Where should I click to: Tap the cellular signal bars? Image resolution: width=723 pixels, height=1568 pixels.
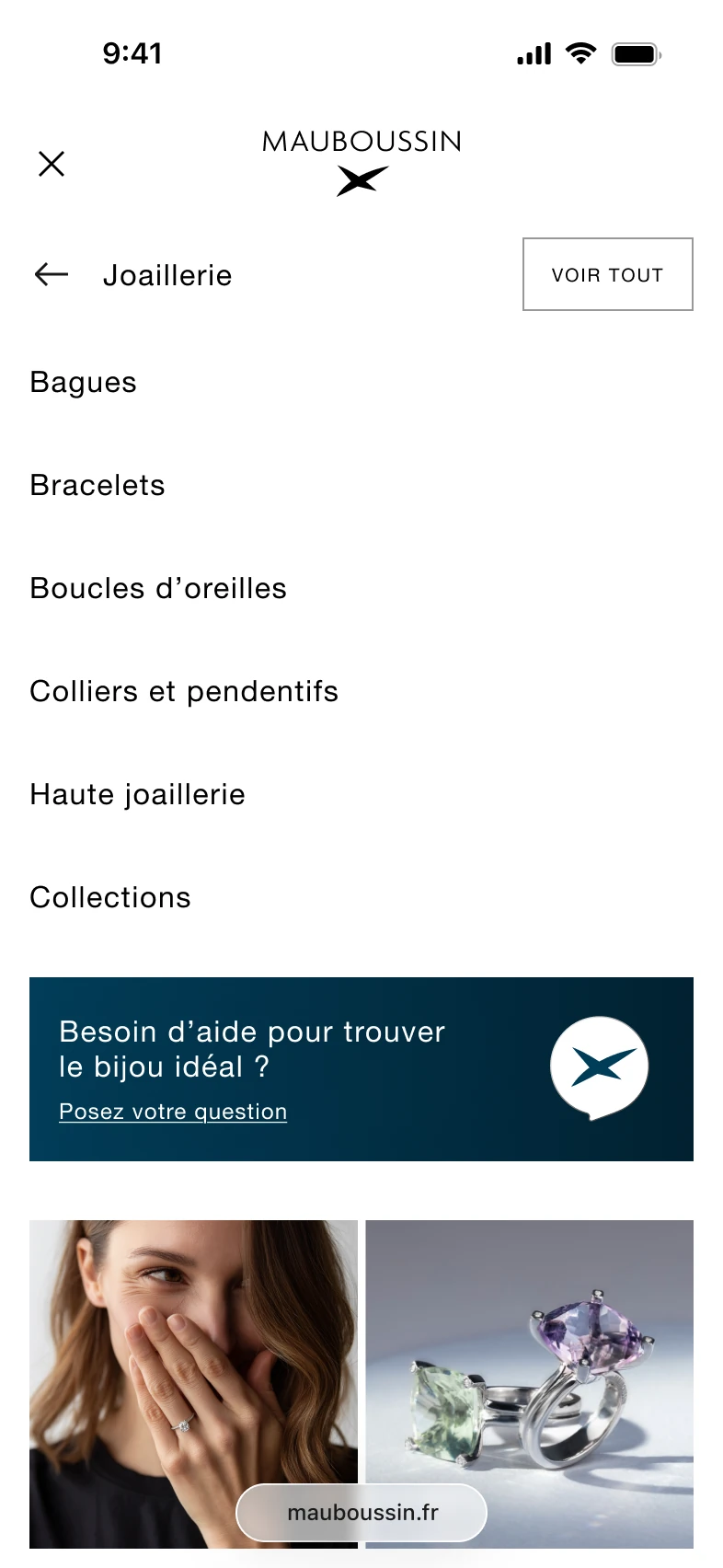pos(533,53)
